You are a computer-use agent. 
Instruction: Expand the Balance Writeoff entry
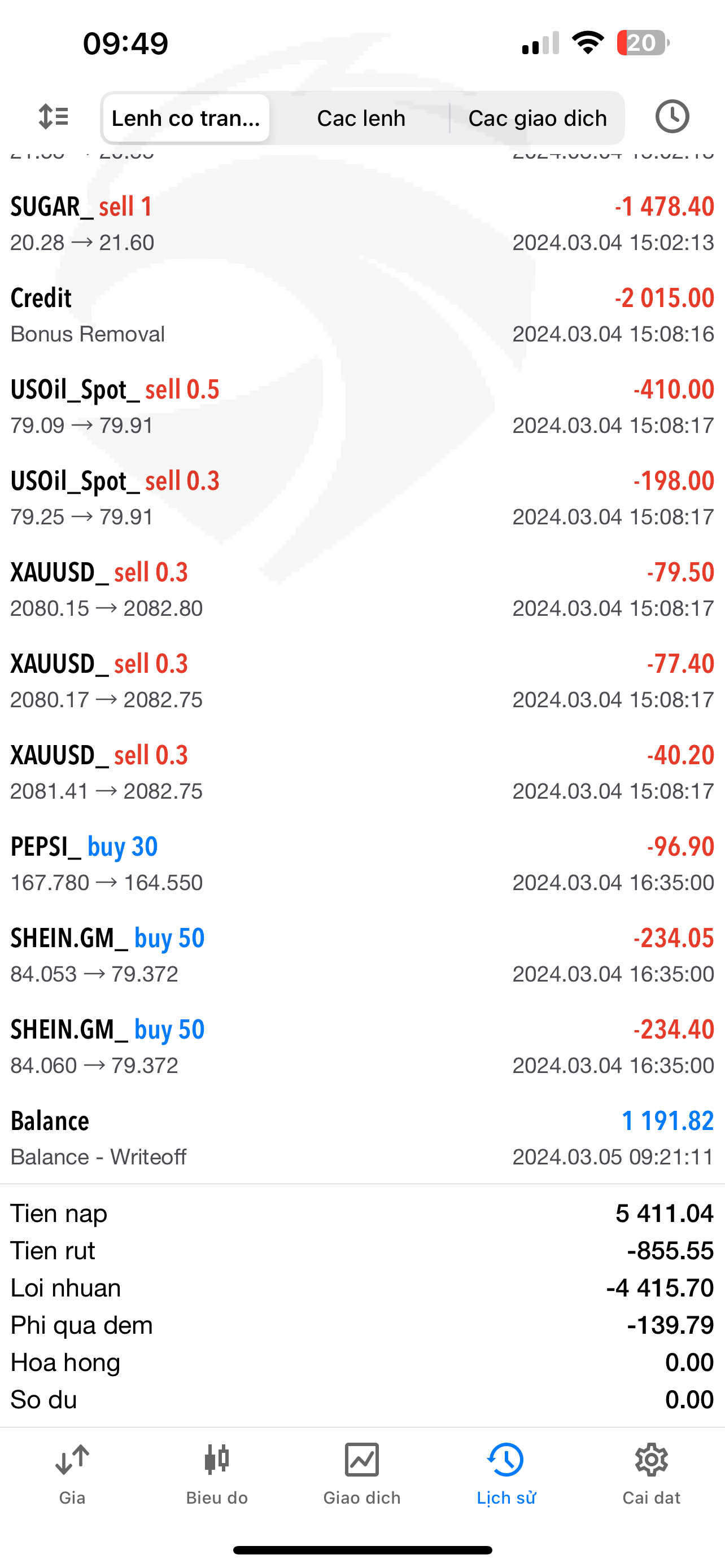362,1138
